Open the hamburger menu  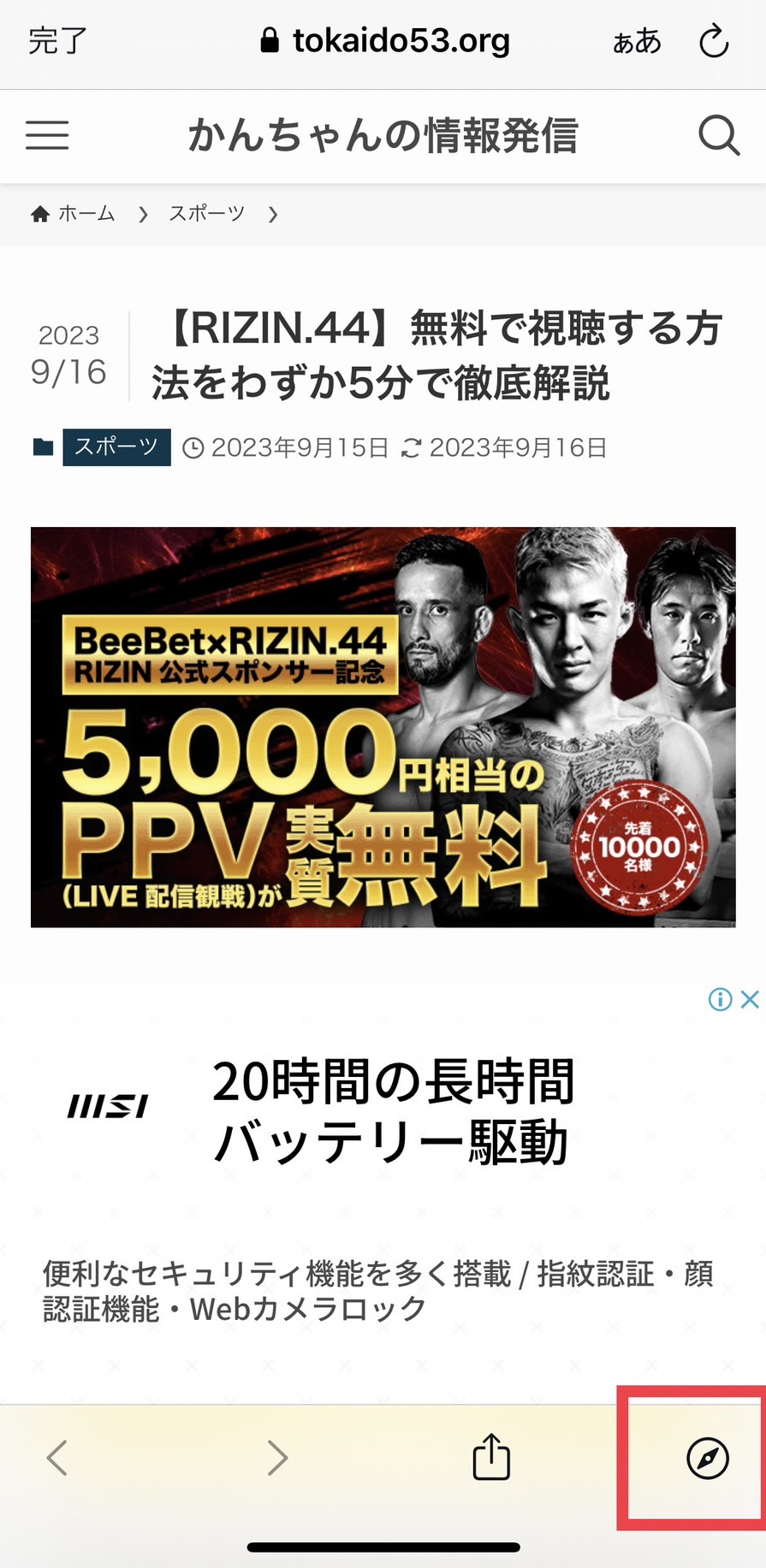(x=47, y=136)
